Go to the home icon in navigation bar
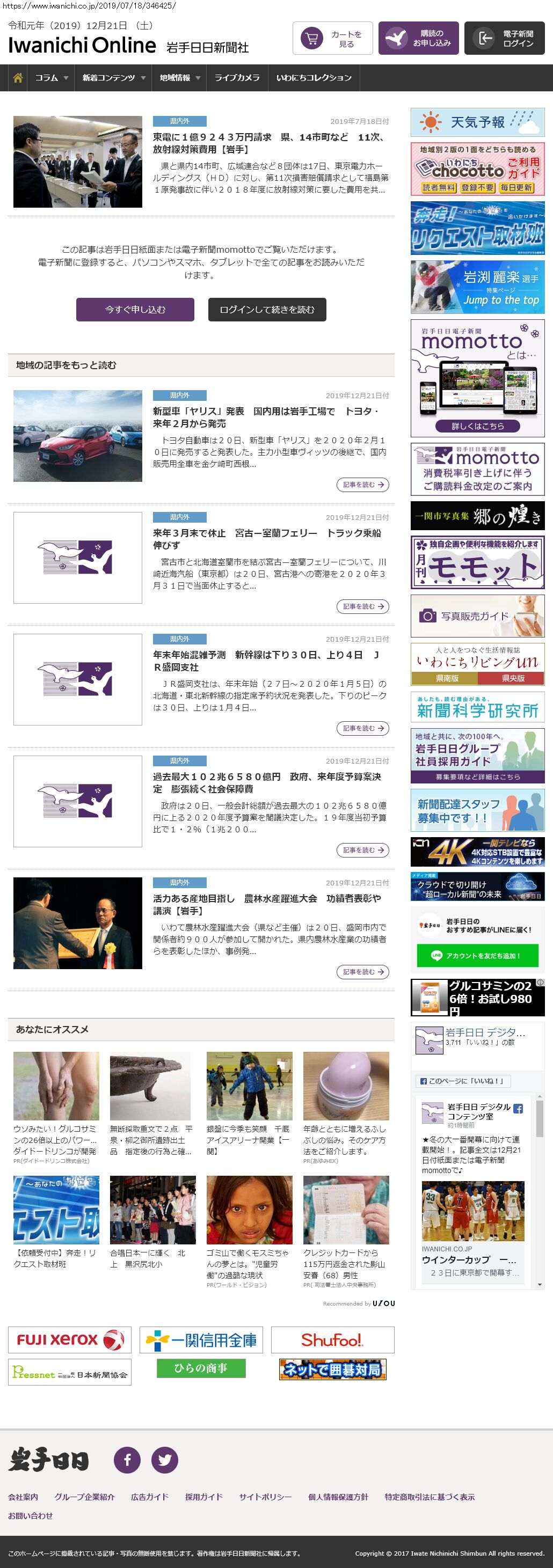553x1568 pixels. pyautogui.click(x=18, y=78)
